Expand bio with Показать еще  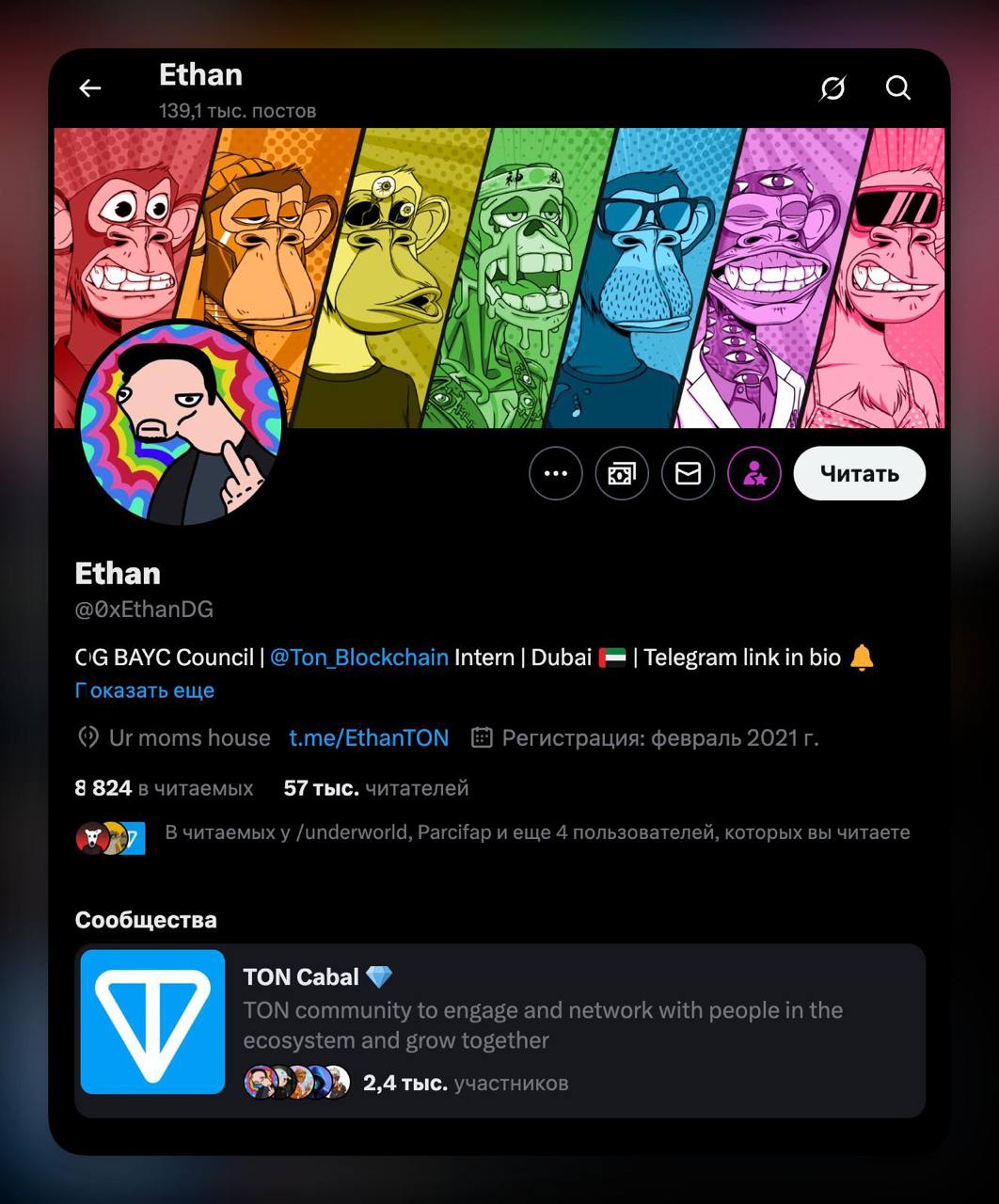tap(145, 690)
